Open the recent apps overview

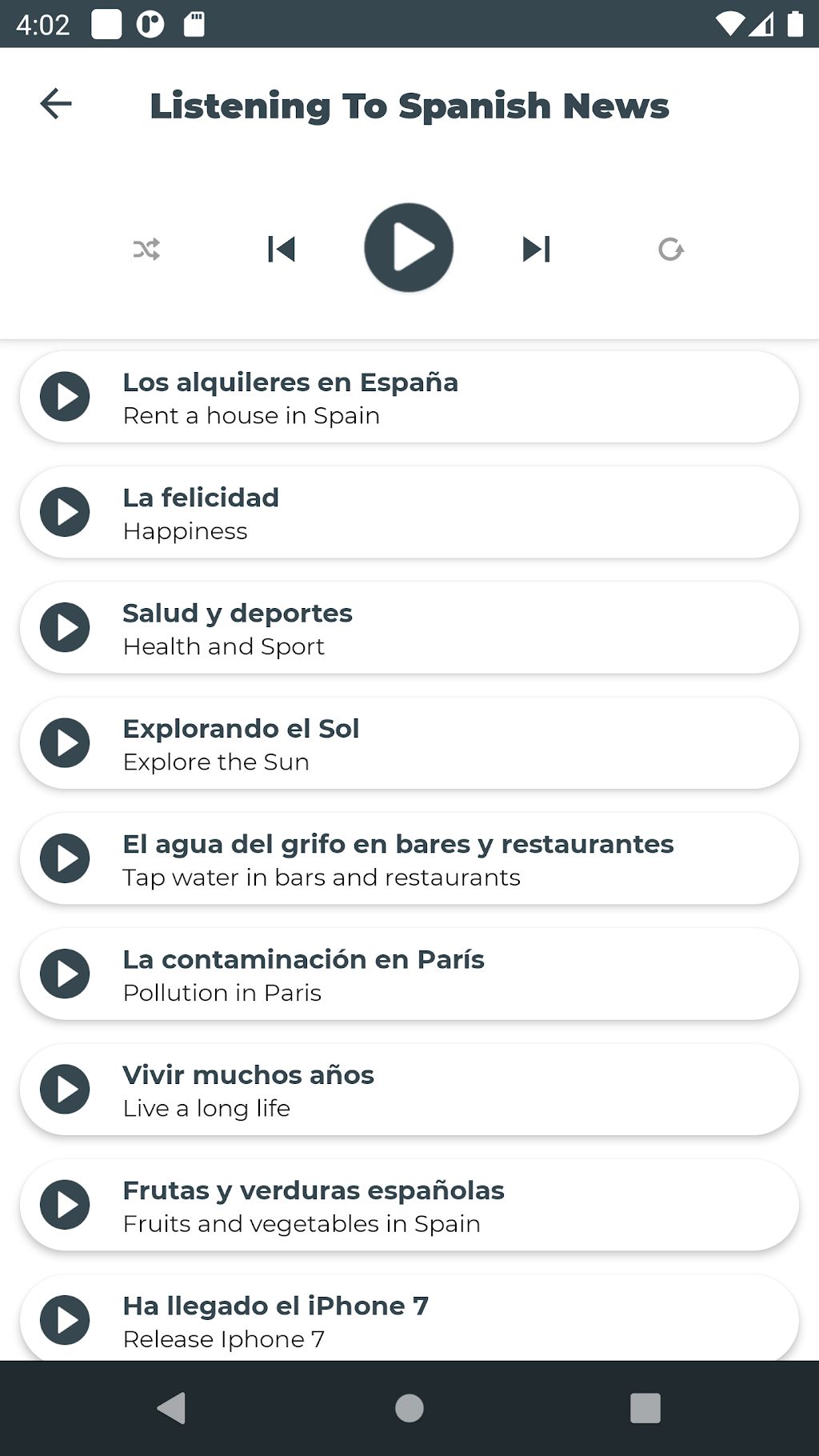click(x=645, y=1408)
